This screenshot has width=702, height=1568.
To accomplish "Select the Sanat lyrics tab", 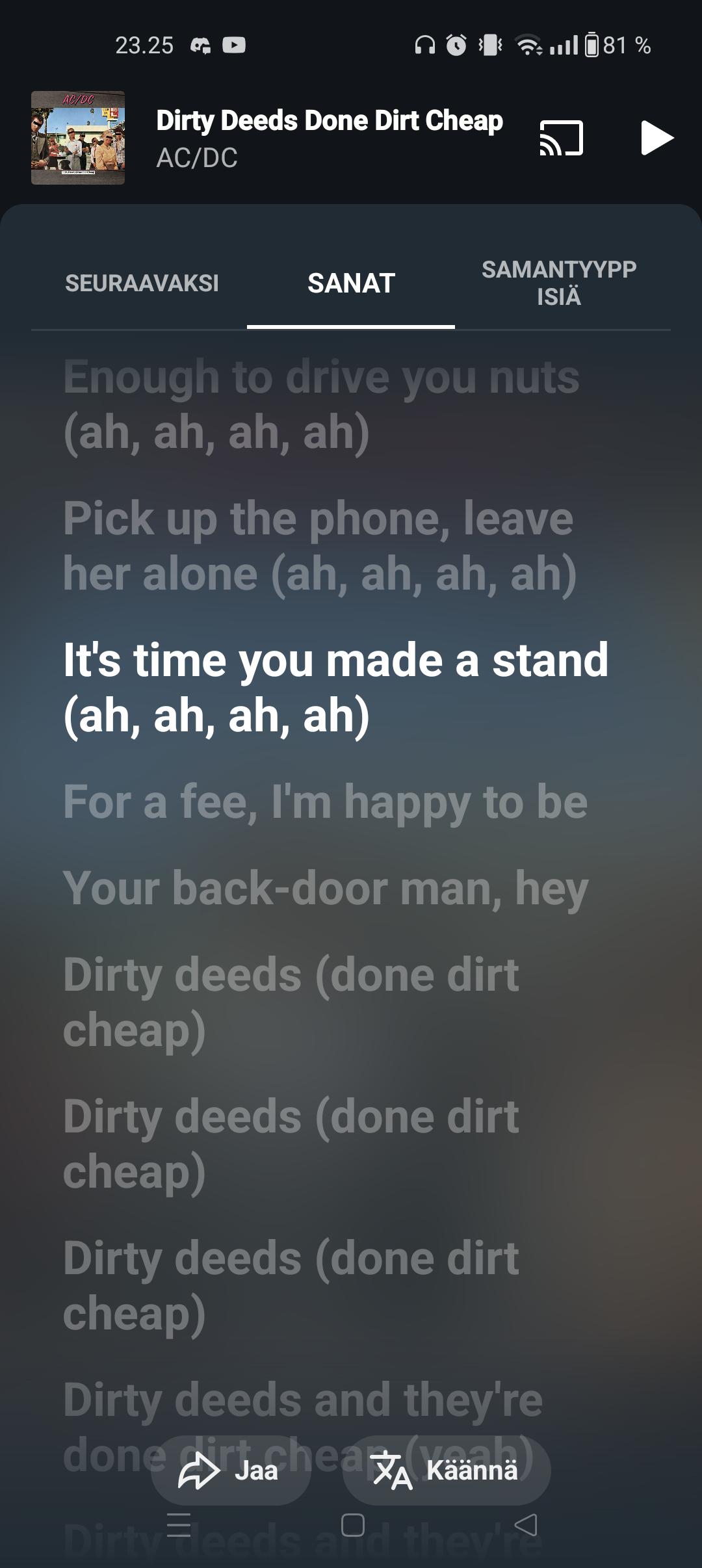I will (351, 283).
